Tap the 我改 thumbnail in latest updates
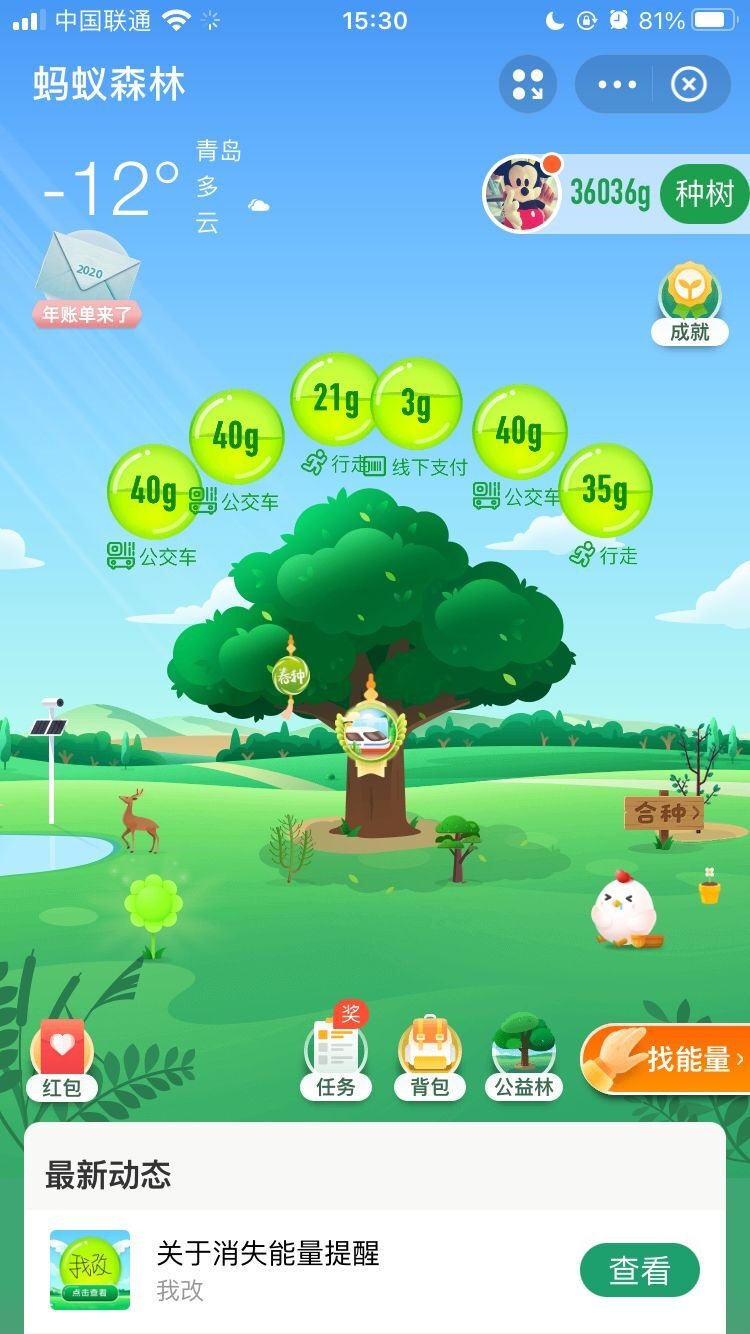Viewport: 750px width, 1334px height. [x=88, y=1268]
